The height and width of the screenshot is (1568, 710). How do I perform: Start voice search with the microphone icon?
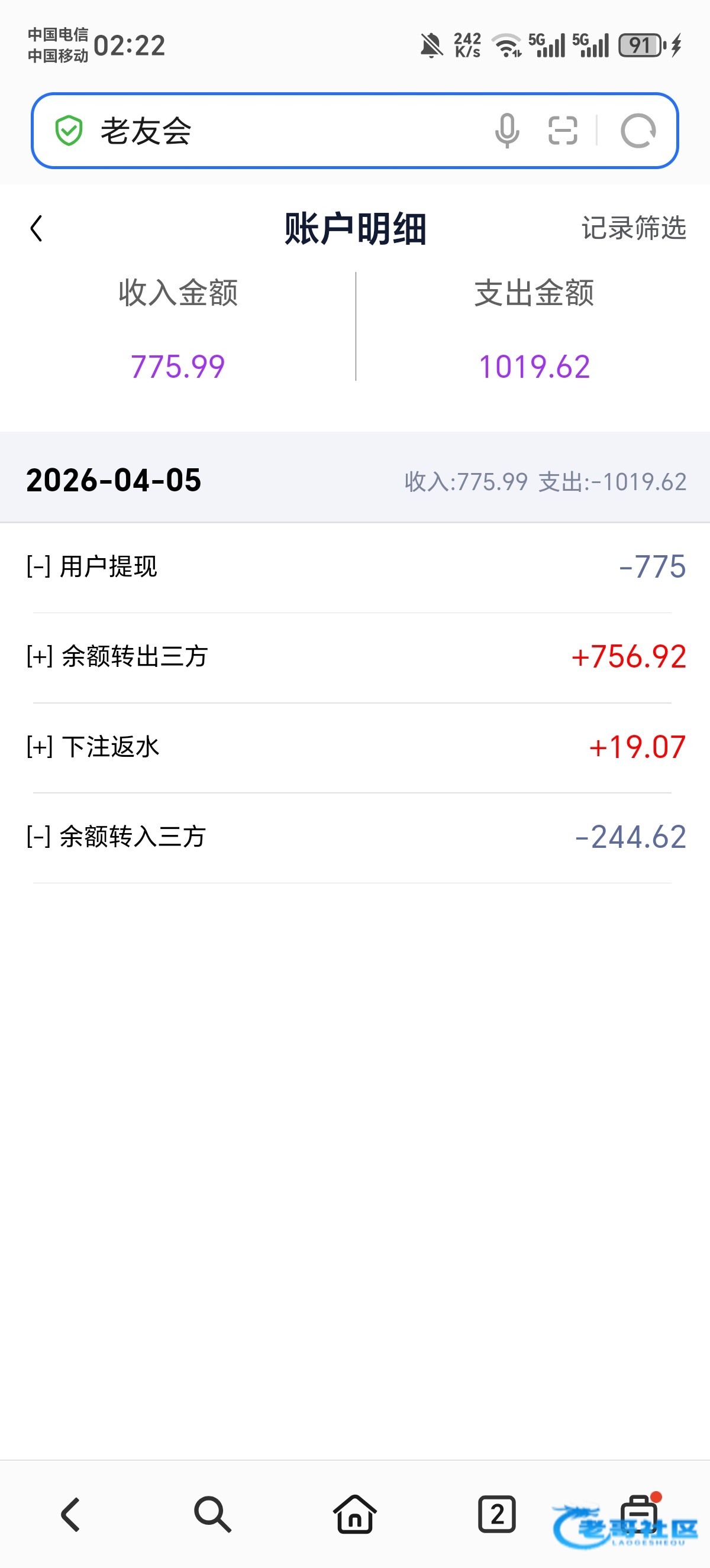point(506,130)
